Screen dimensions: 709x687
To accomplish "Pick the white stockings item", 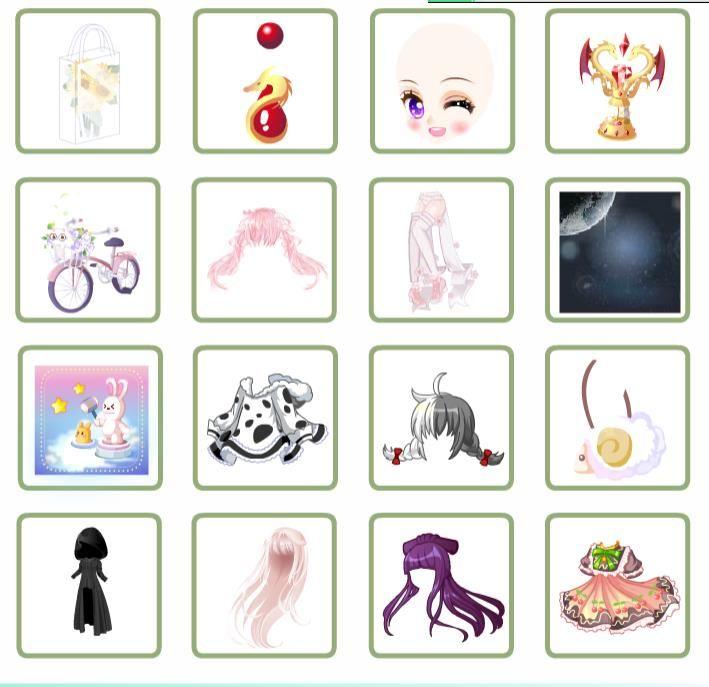I will 441,251.
